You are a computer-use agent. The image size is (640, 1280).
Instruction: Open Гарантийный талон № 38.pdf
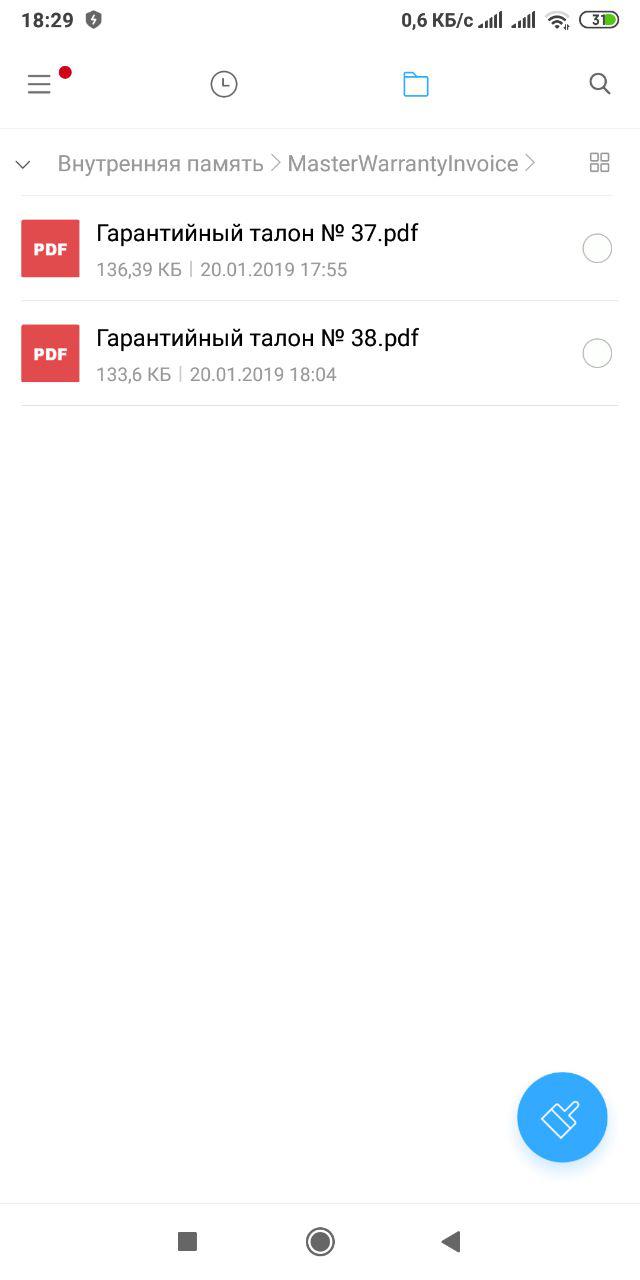pos(320,354)
